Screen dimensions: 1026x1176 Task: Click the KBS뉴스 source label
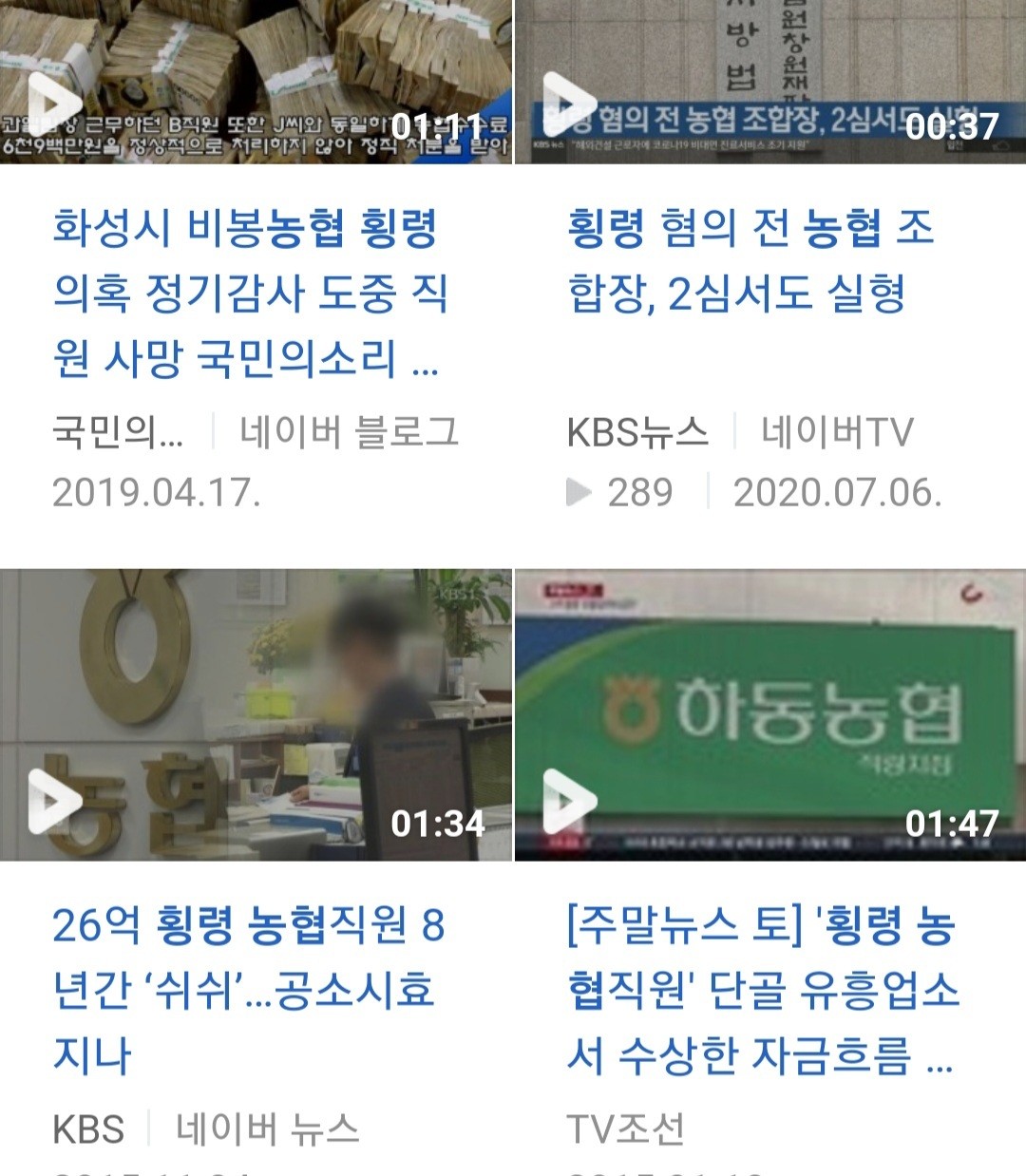click(x=637, y=432)
